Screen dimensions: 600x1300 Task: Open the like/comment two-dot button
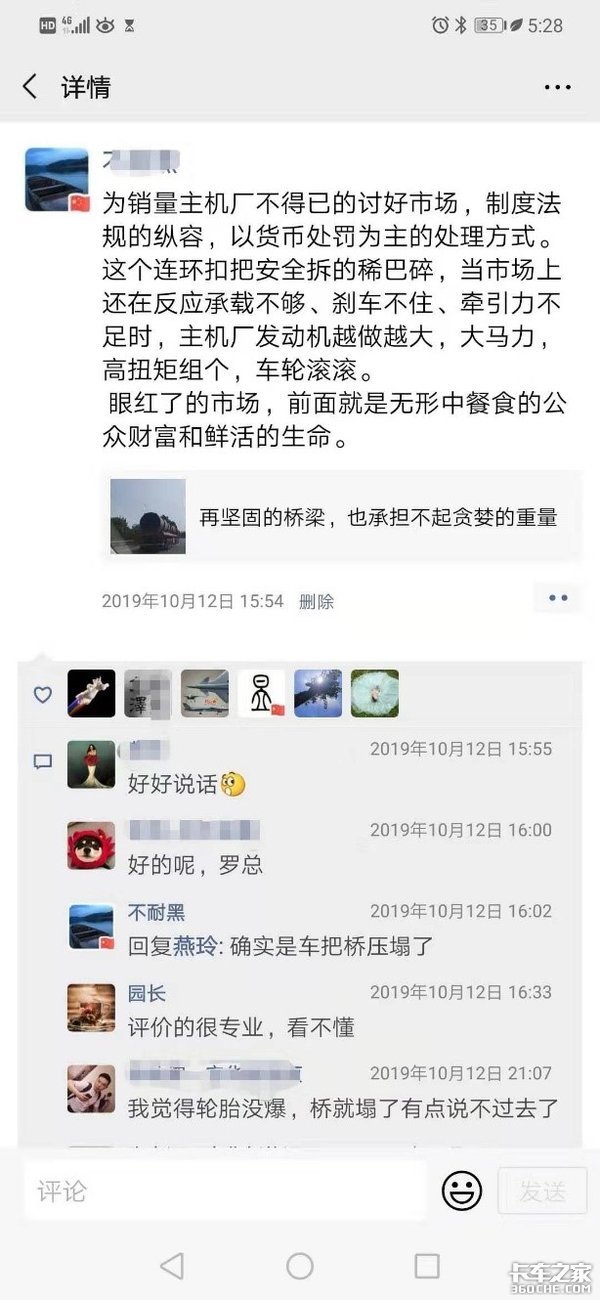pyautogui.click(x=557, y=598)
